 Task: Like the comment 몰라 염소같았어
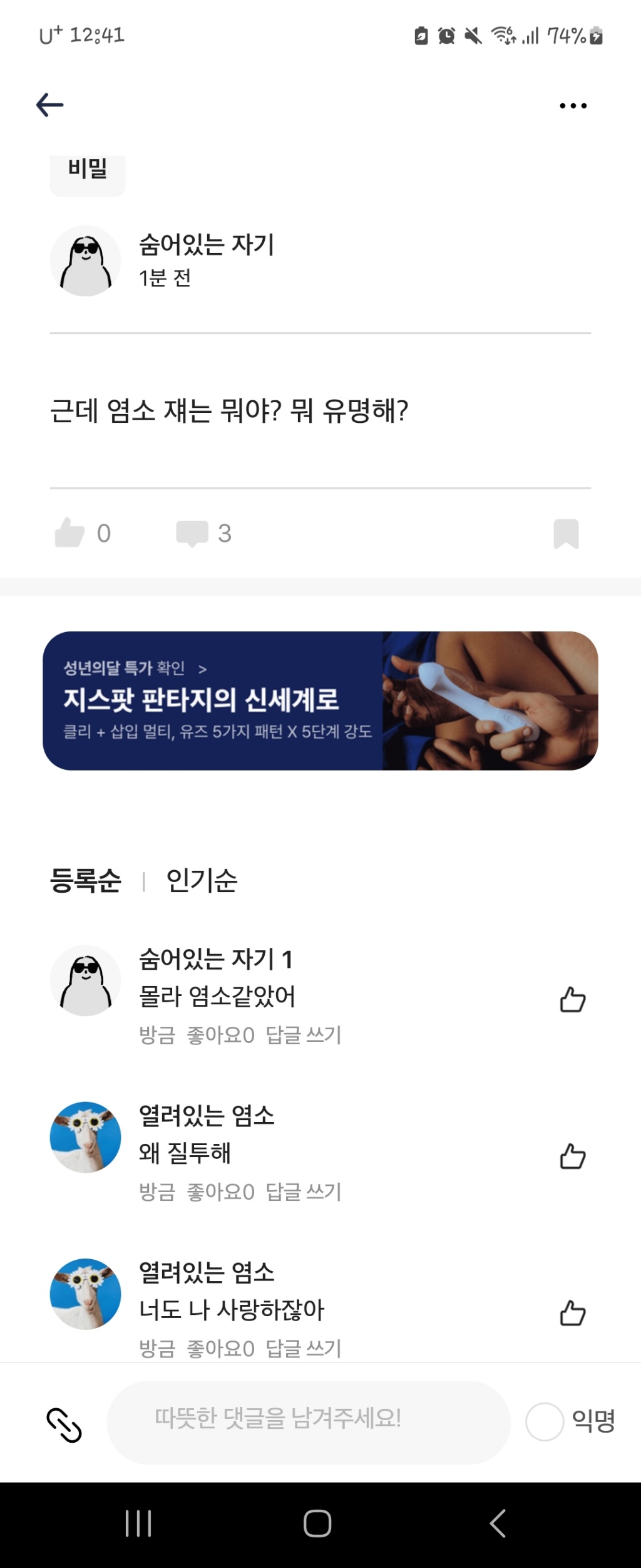(572, 1000)
